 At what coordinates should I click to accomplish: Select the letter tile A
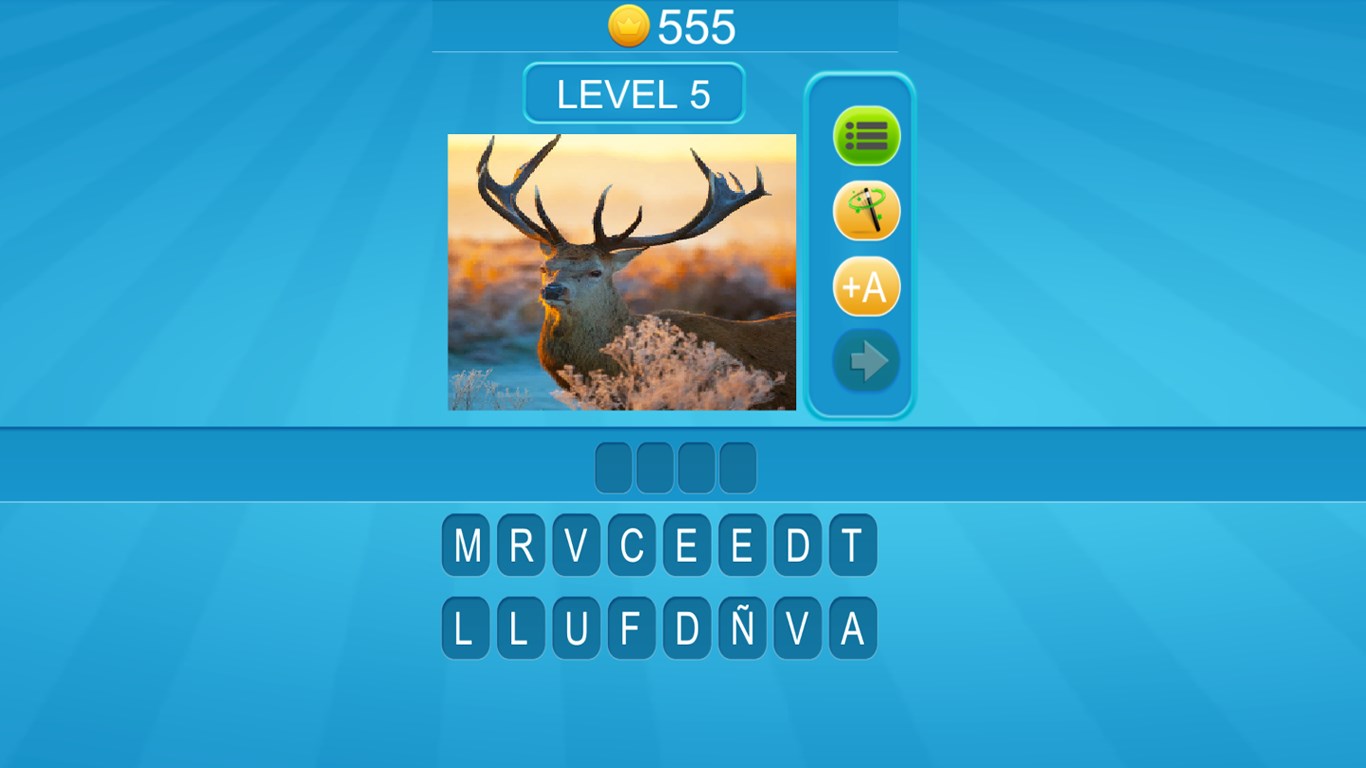click(853, 628)
